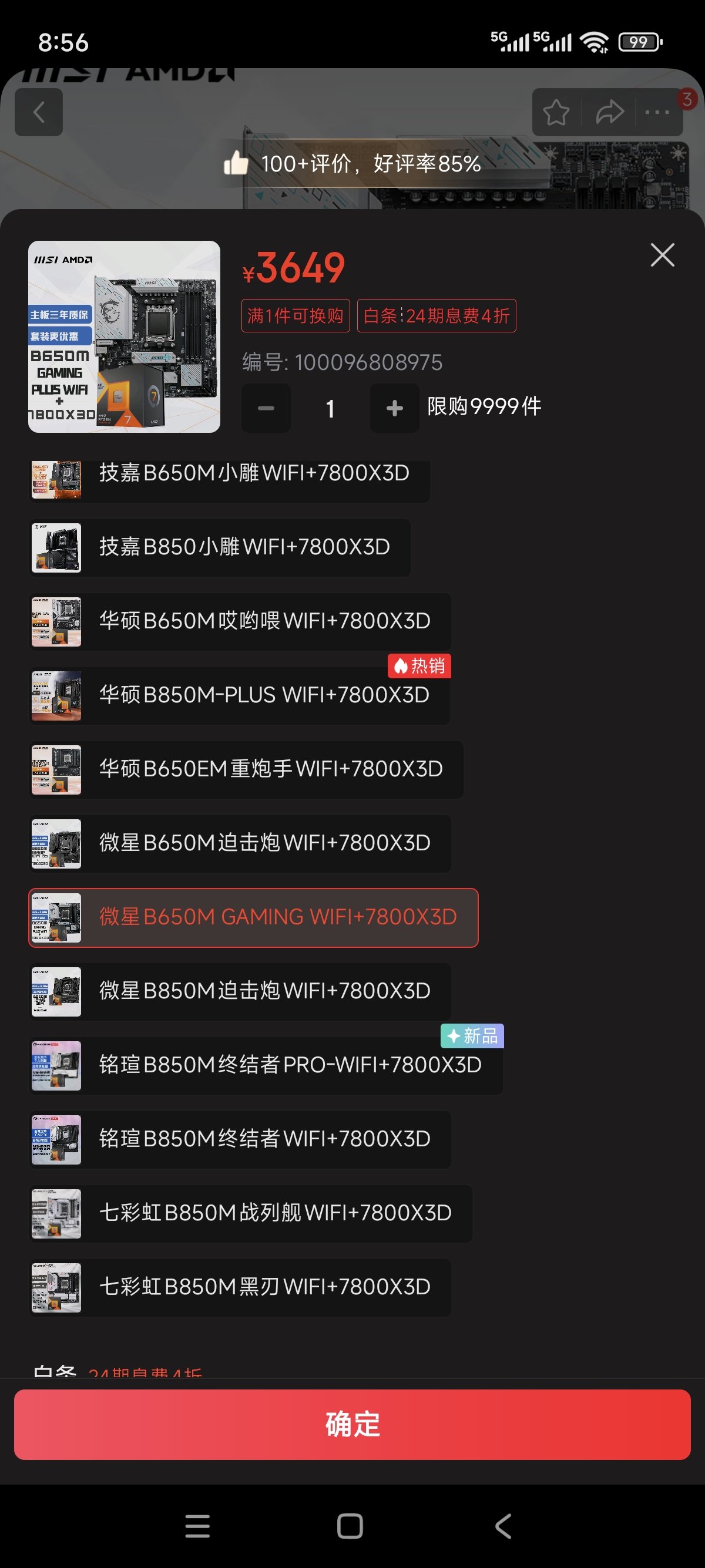Tap selected 微星B650M GAMING WIFI+7800X3D option

point(253,917)
